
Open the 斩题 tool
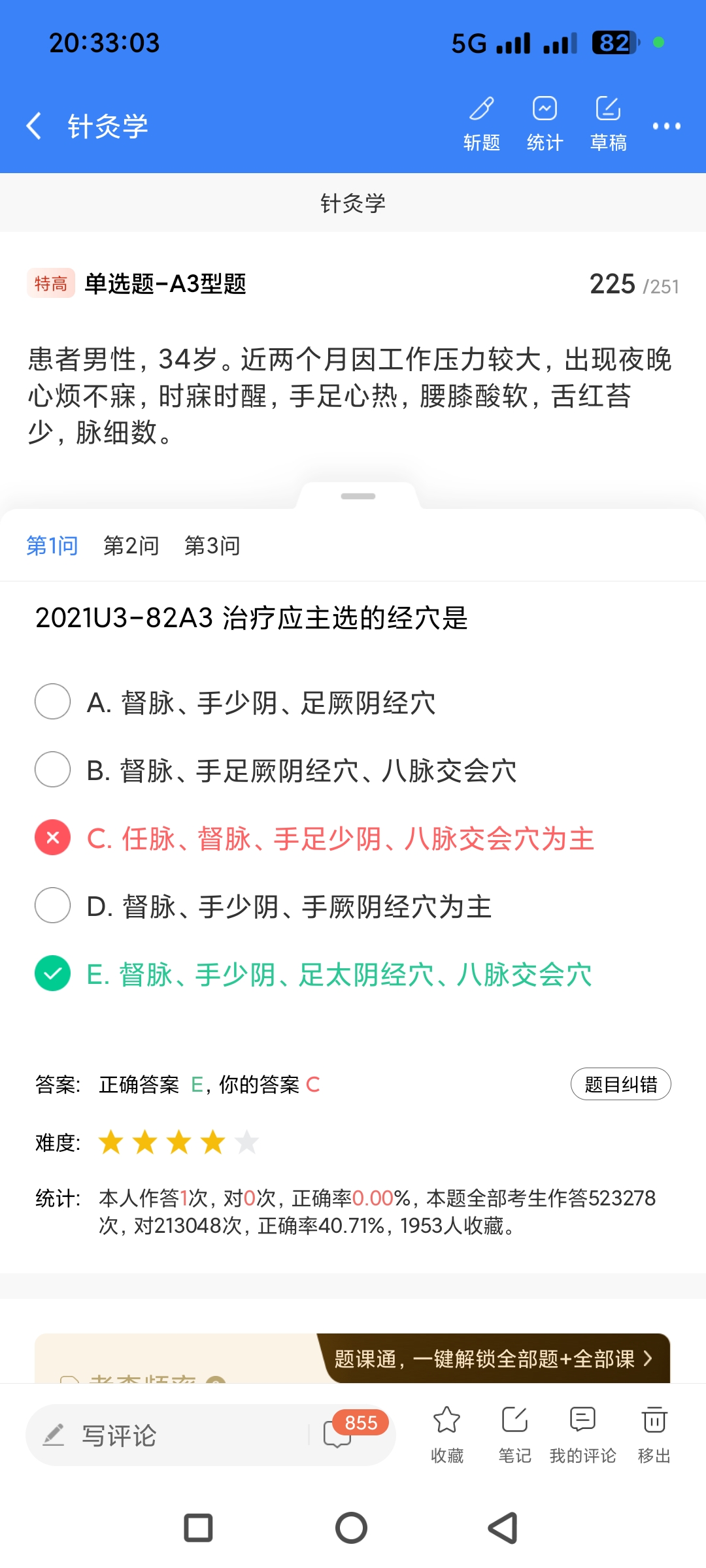click(482, 122)
